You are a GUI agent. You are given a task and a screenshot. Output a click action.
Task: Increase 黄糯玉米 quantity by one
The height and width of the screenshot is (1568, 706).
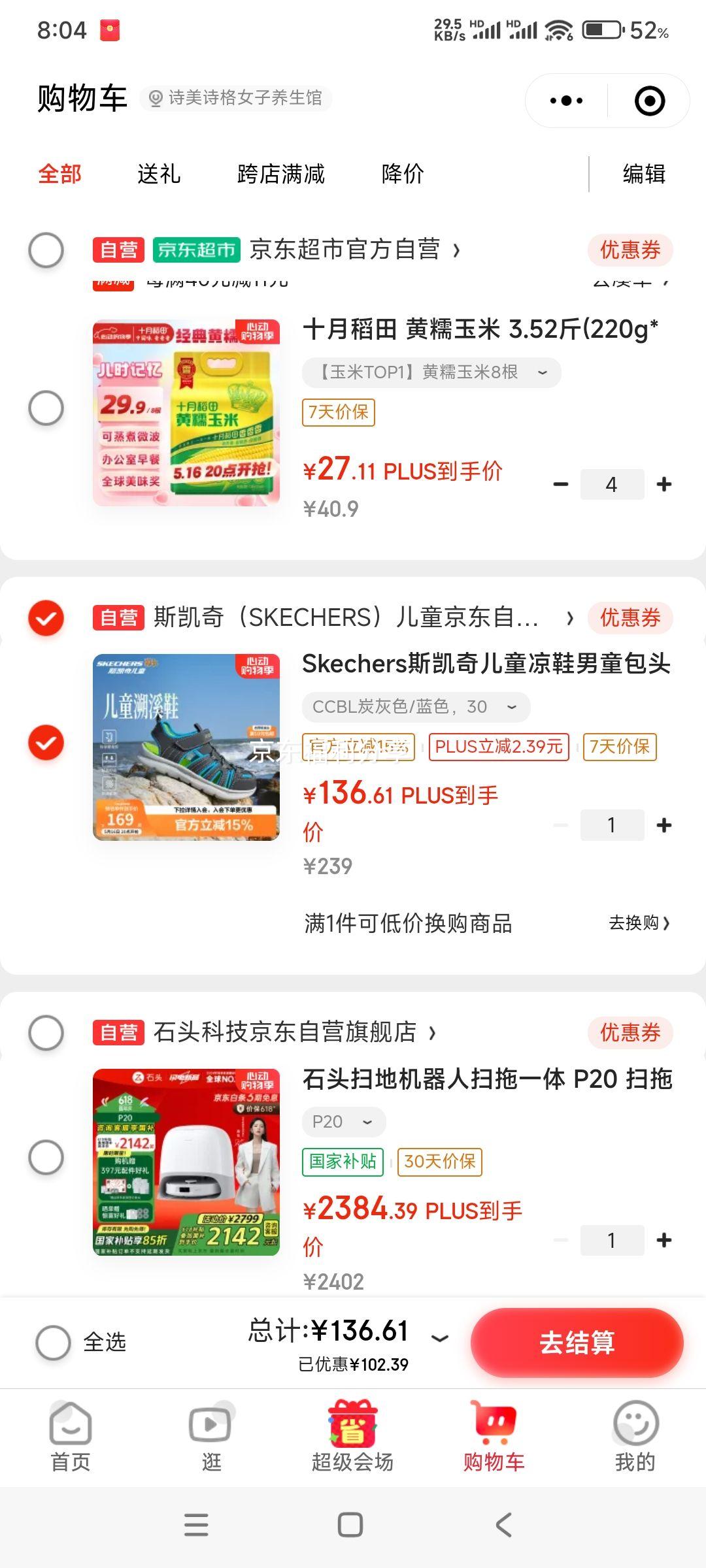click(x=664, y=484)
